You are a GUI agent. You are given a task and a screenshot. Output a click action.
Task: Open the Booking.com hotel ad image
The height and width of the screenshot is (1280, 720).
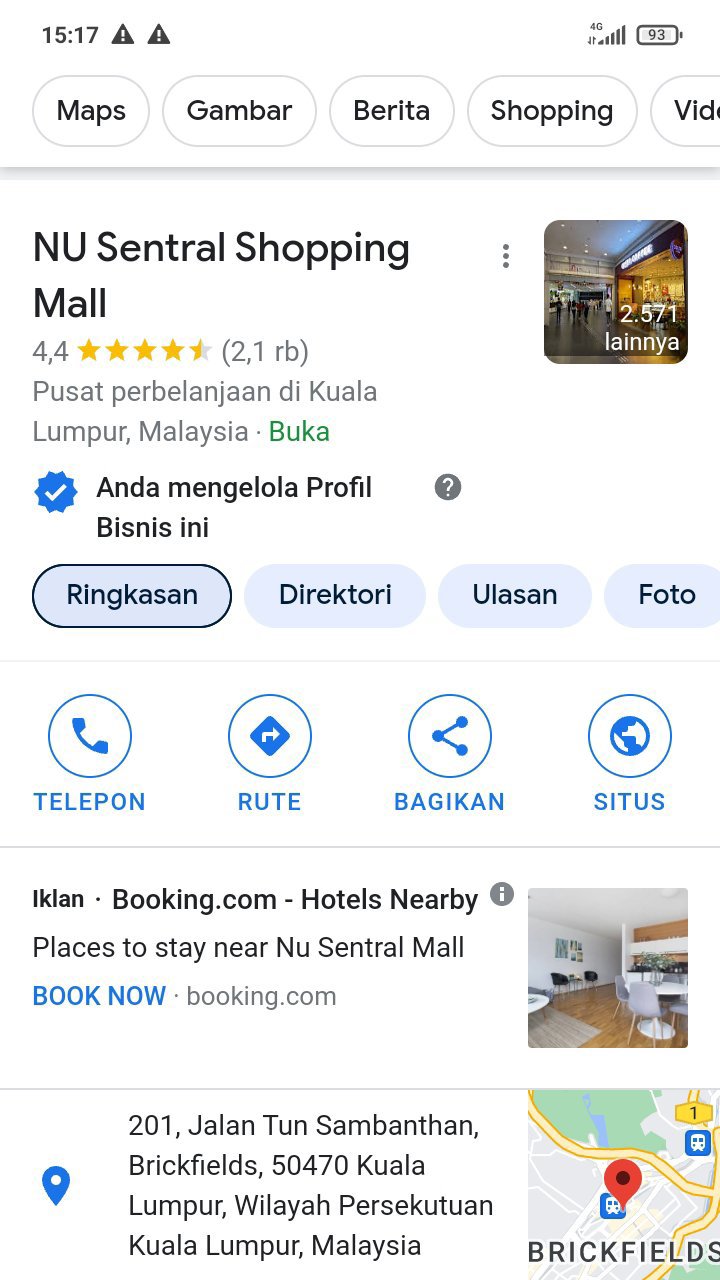click(607, 967)
